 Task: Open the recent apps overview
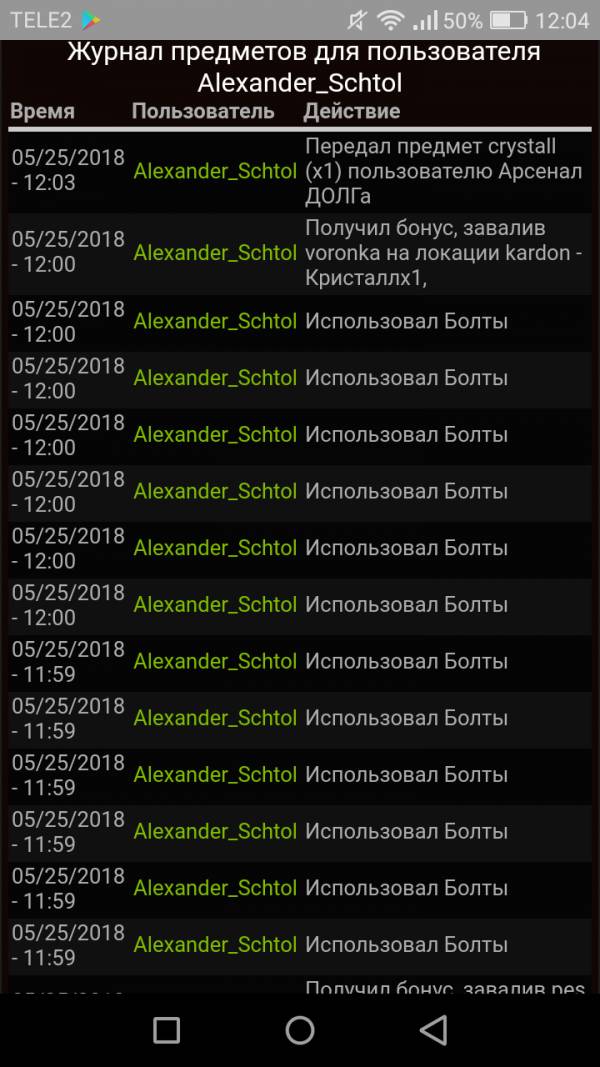[x=167, y=1030]
